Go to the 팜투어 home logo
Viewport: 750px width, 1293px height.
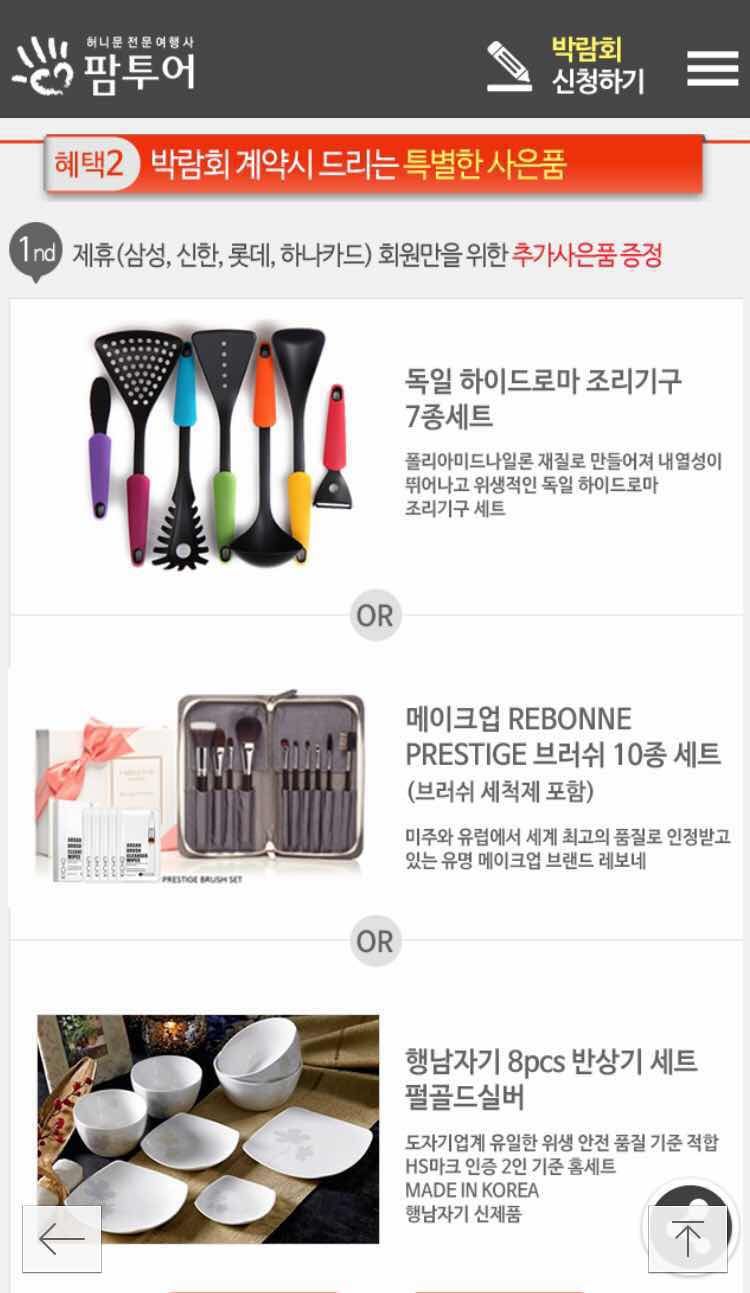tap(104, 66)
